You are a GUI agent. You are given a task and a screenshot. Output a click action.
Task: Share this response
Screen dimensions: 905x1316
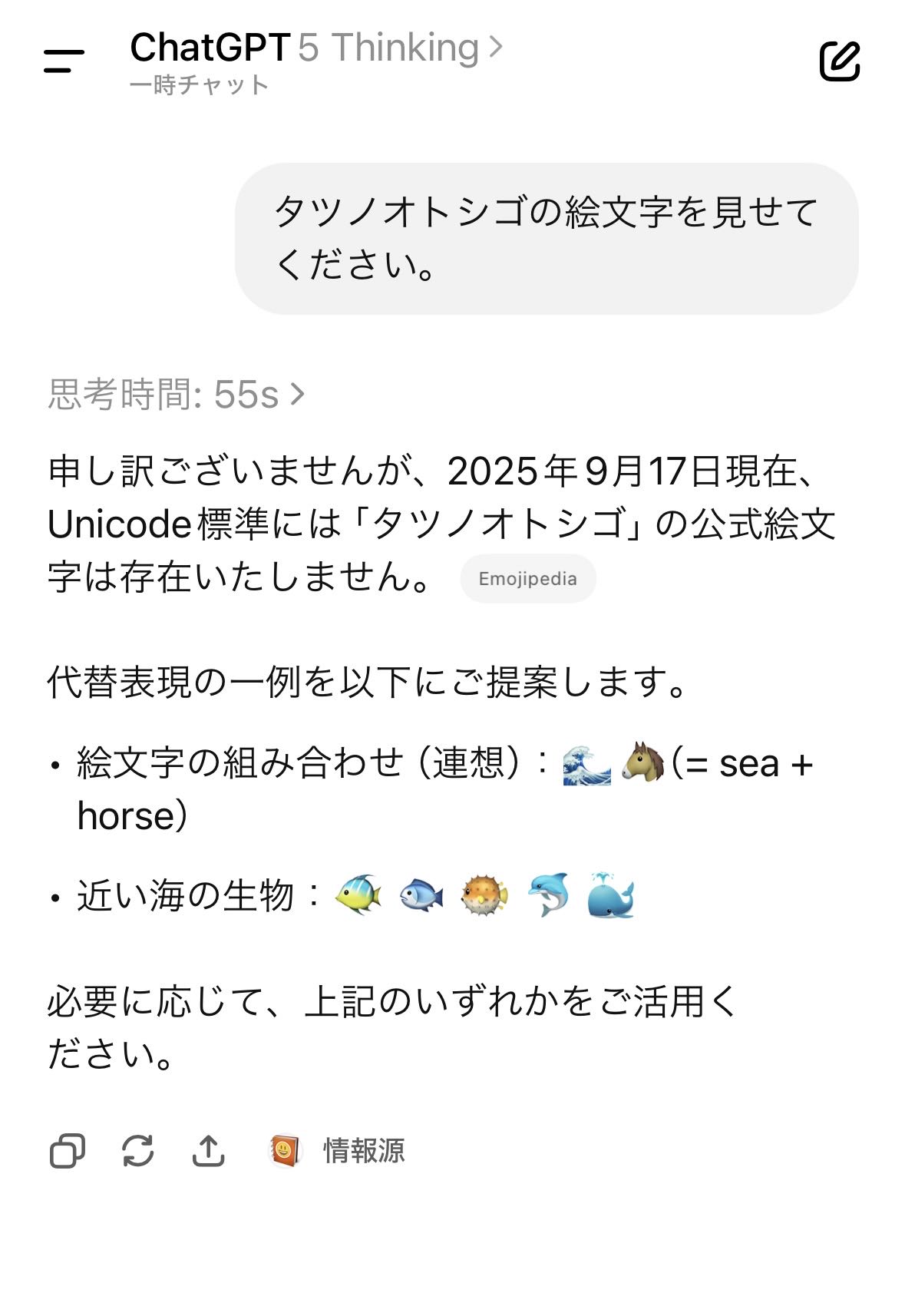pyautogui.click(x=208, y=1151)
